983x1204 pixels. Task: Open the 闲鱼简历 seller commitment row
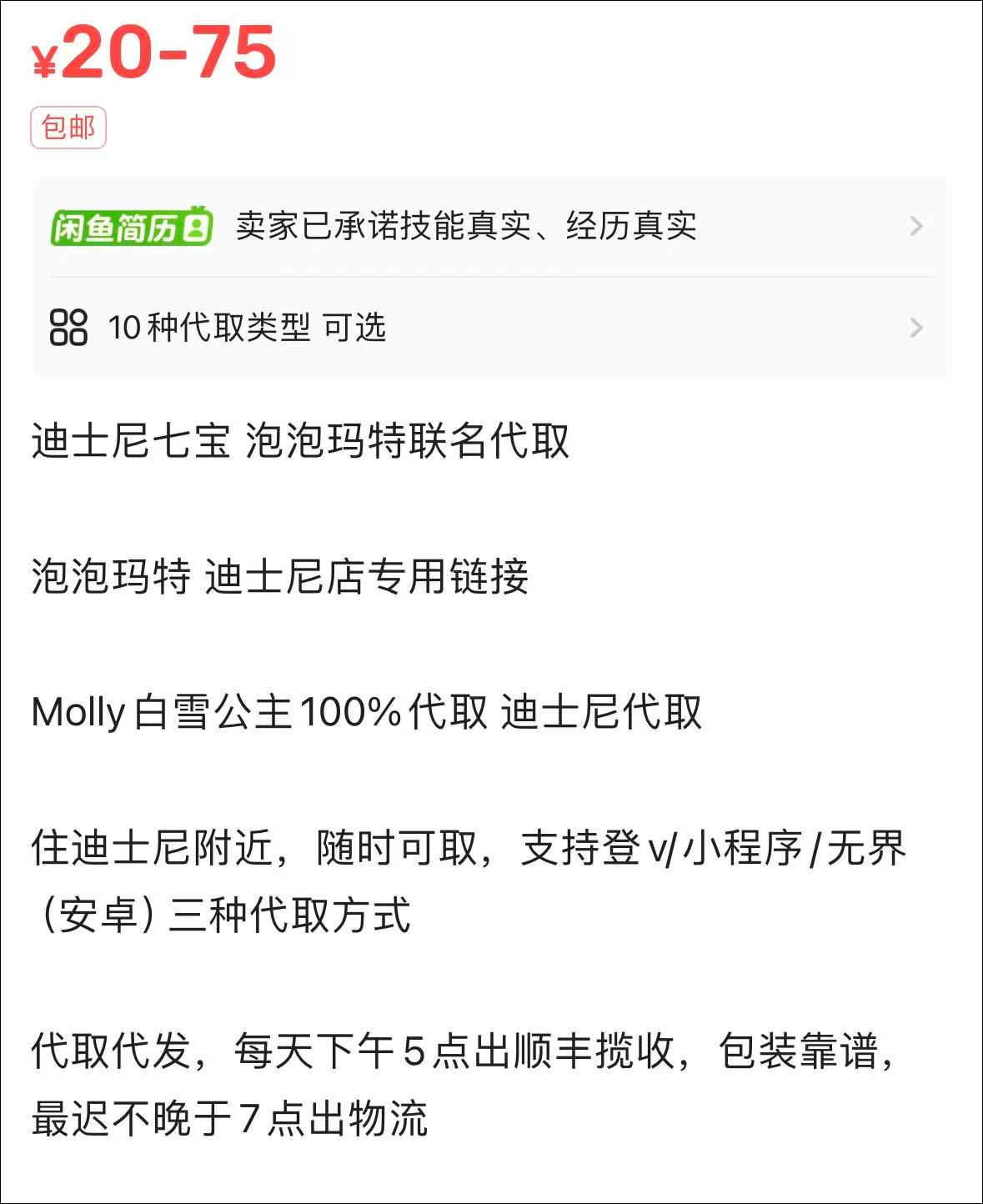(490, 226)
